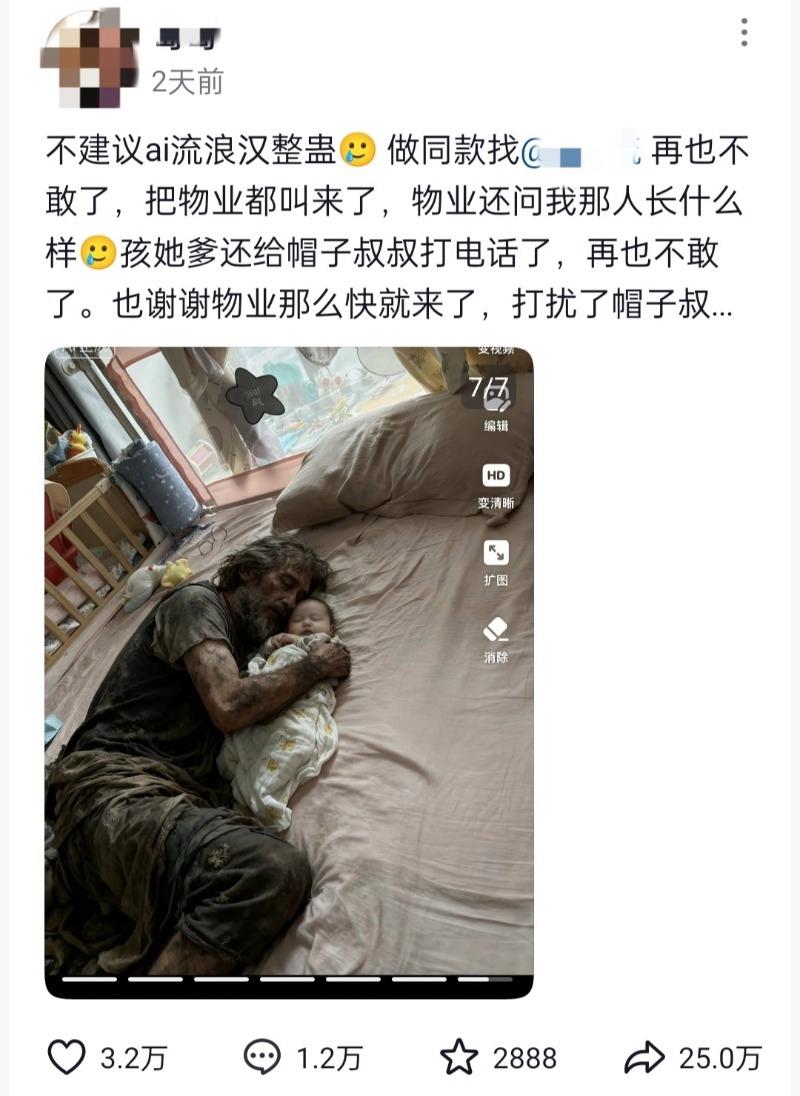Favorite the post with the star icon

click(460, 1057)
